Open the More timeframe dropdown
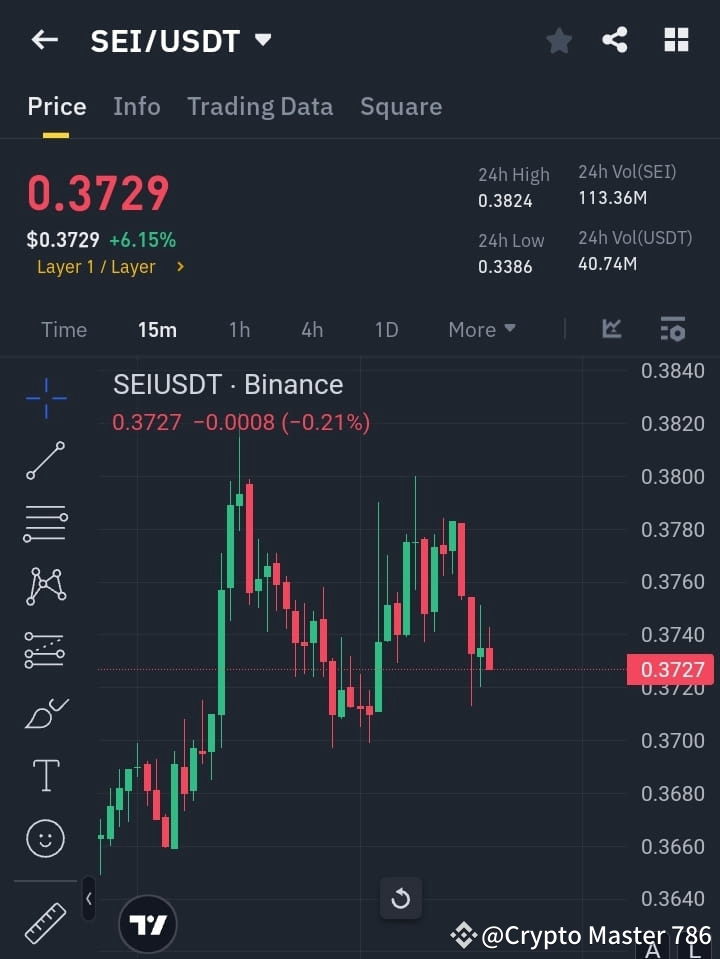The image size is (720, 959). (481, 329)
